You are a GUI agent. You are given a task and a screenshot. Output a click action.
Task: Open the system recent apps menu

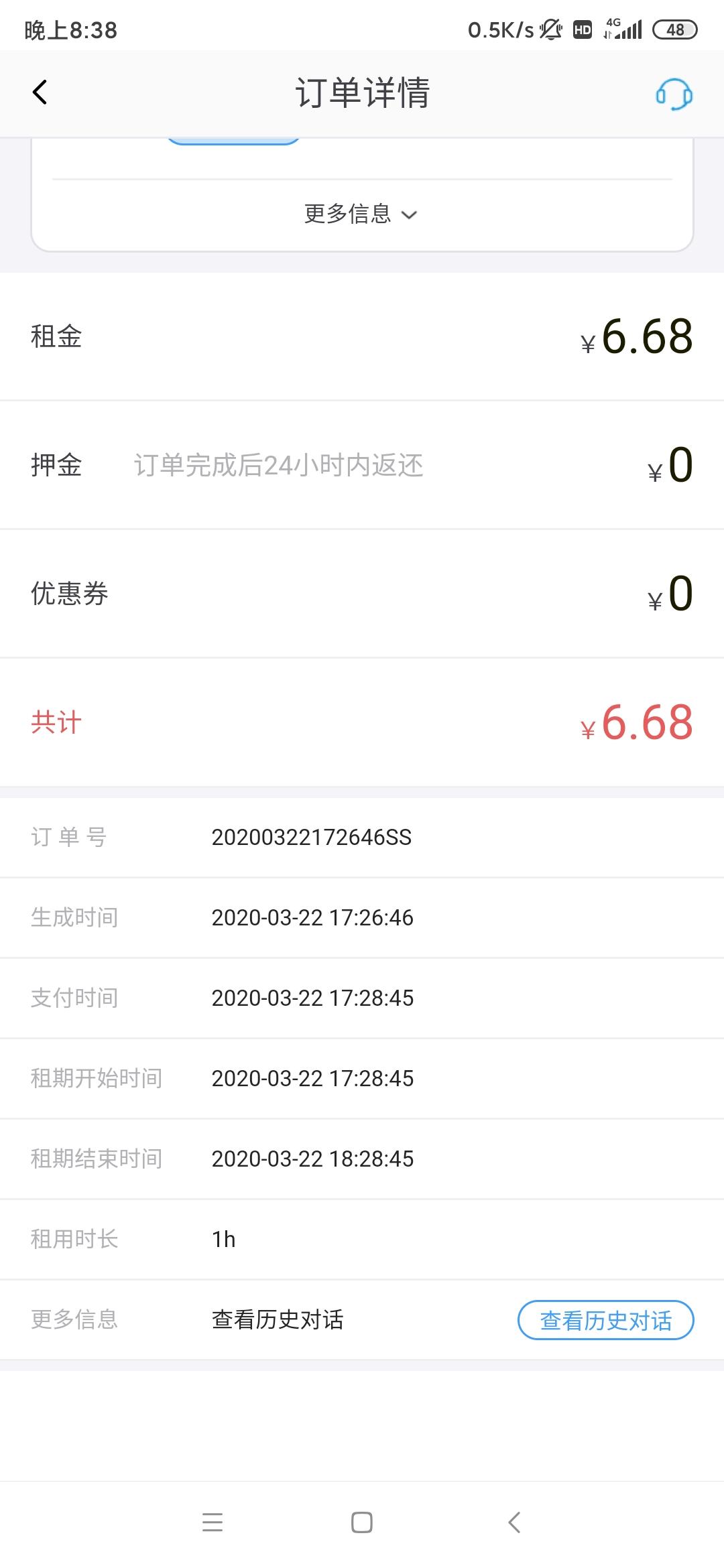(x=213, y=1522)
